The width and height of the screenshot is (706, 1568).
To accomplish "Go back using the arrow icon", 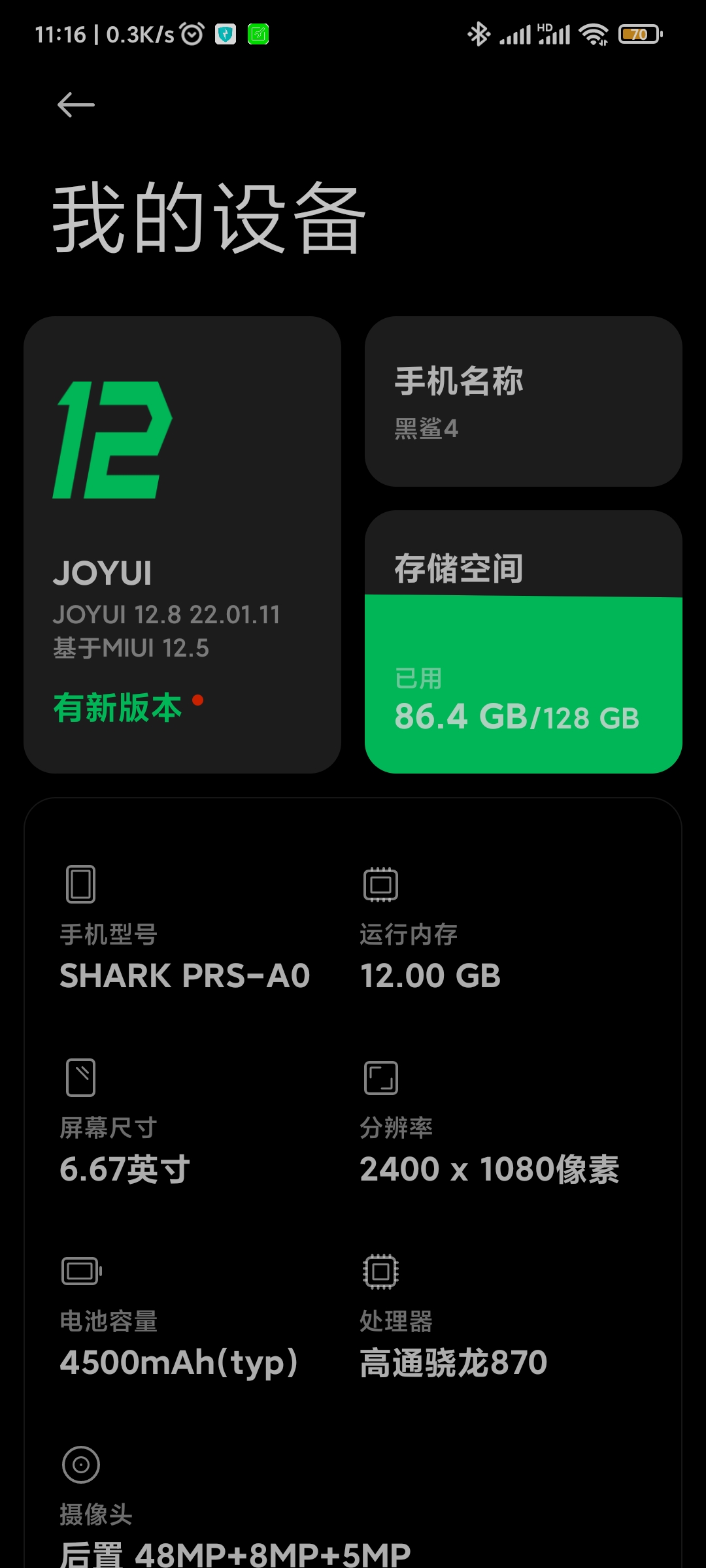I will pyautogui.click(x=76, y=105).
